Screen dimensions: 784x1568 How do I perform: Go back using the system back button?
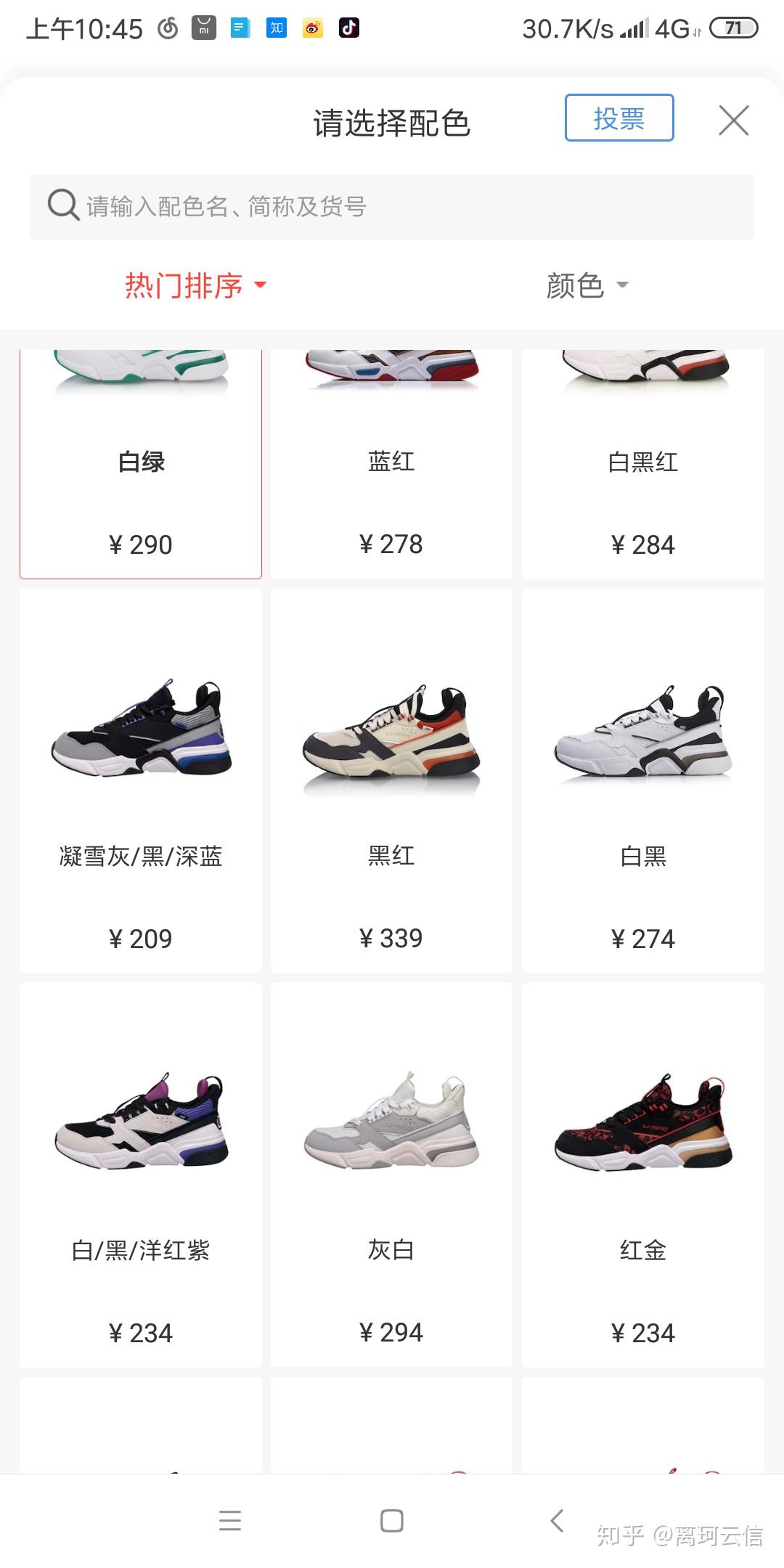(x=557, y=1520)
